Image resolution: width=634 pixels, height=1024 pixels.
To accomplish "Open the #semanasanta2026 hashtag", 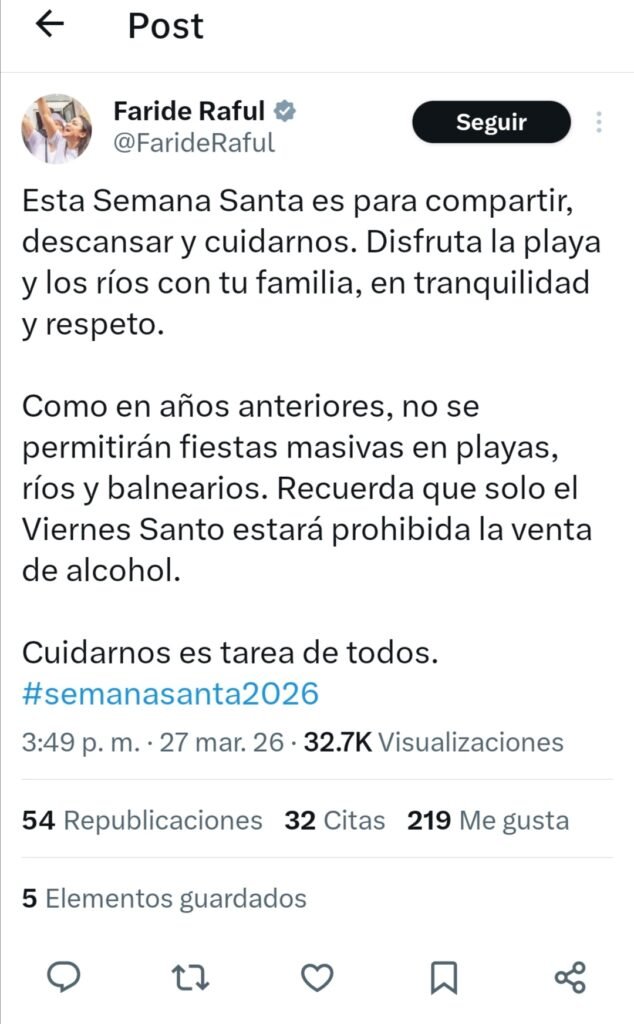I will pyautogui.click(x=170, y=693).
